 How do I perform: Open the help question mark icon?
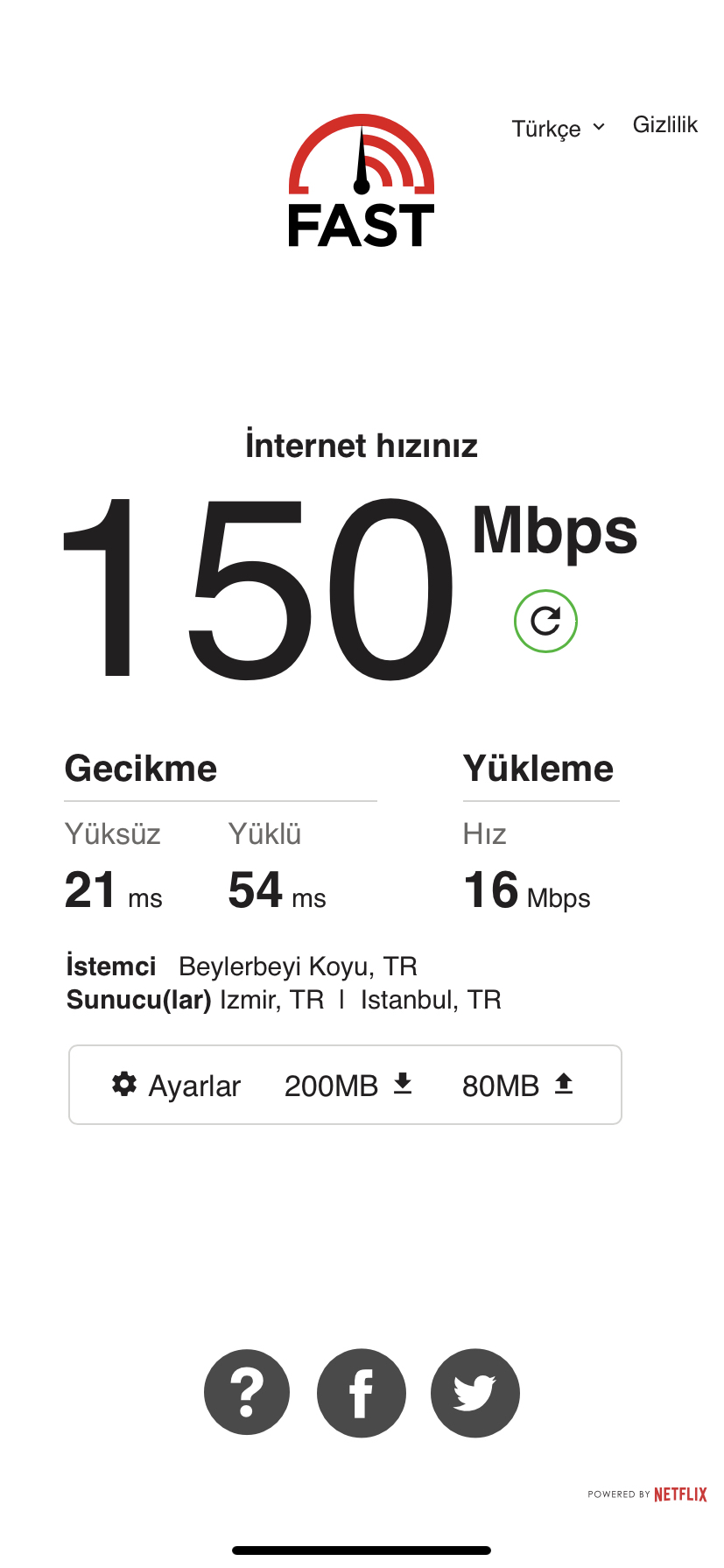(247, 1392)
